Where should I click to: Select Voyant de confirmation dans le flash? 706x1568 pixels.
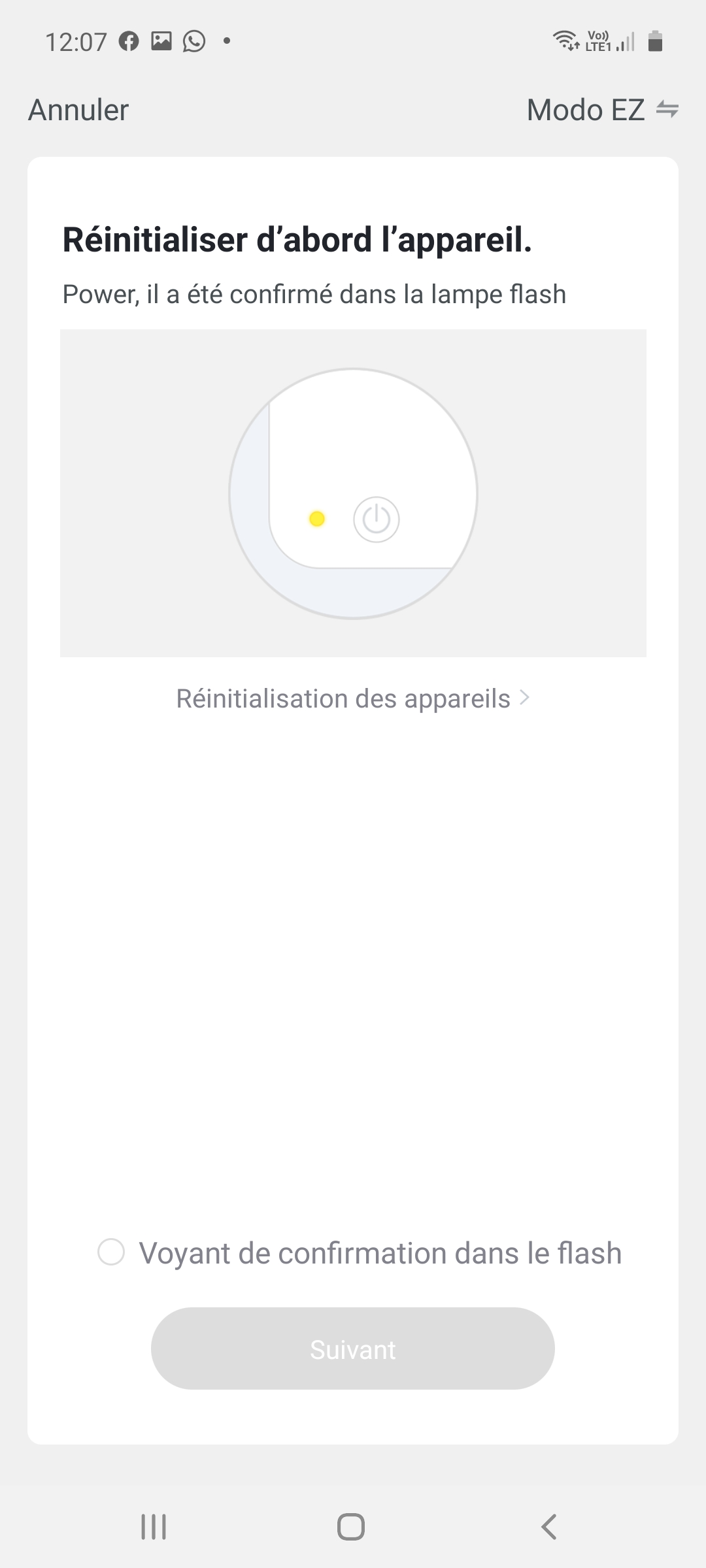pos(111,1252)
